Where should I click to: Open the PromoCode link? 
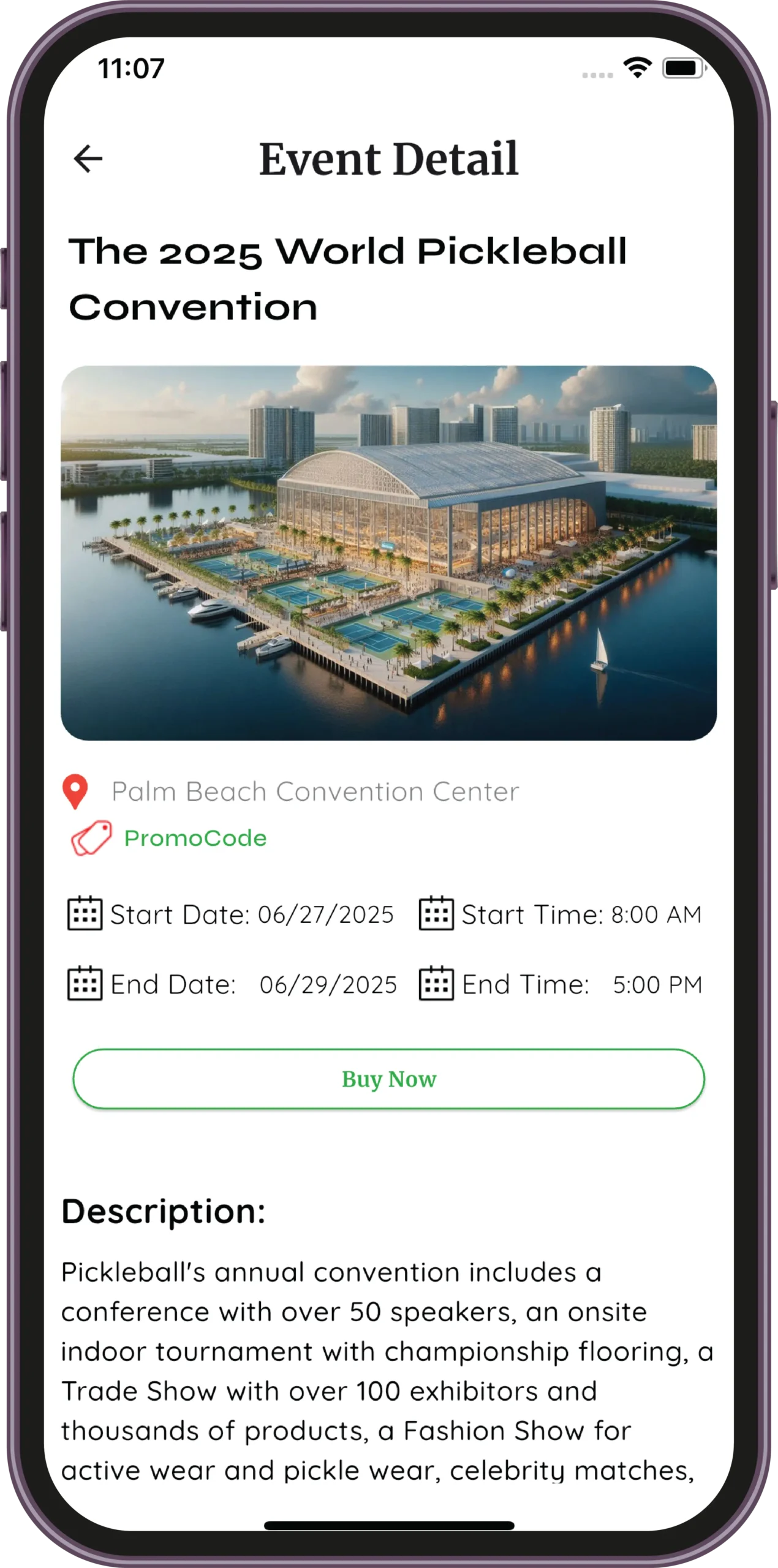tap(195, 838)
